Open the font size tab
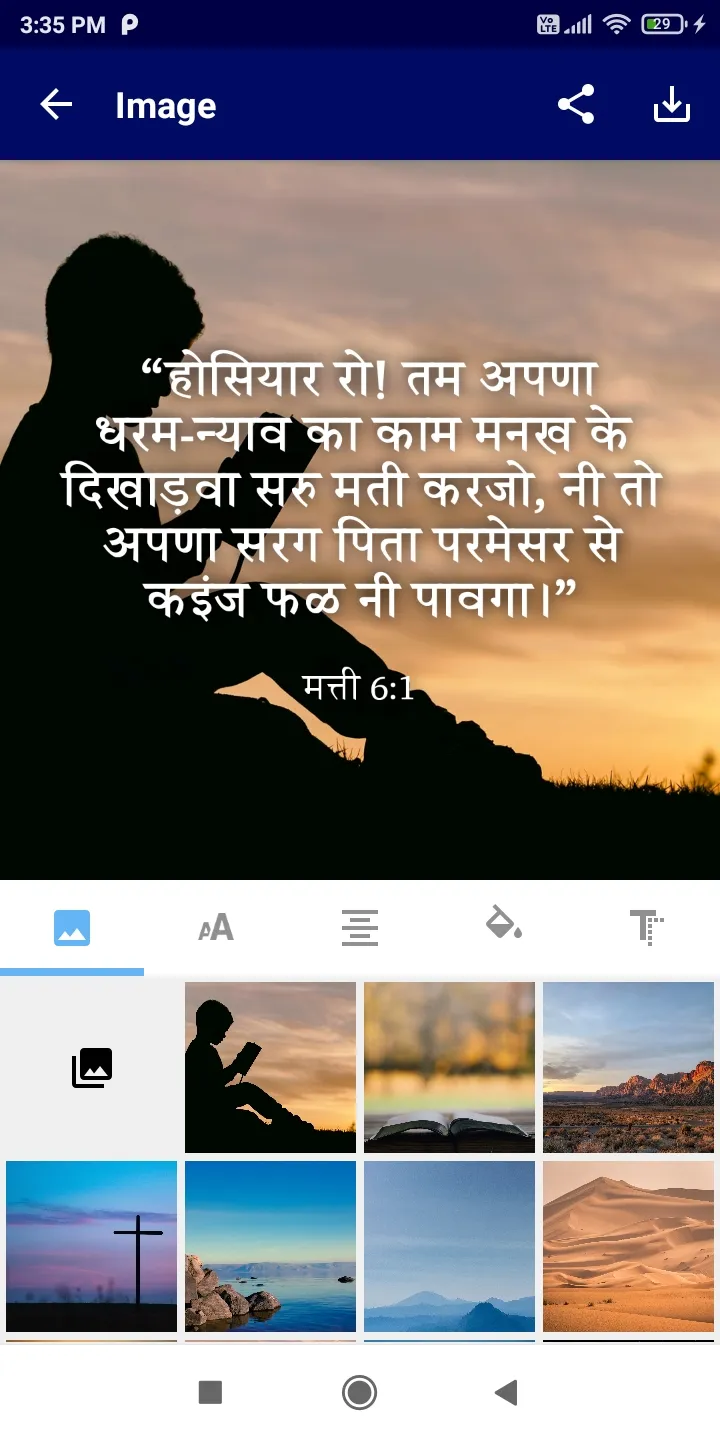 [216, 928]
